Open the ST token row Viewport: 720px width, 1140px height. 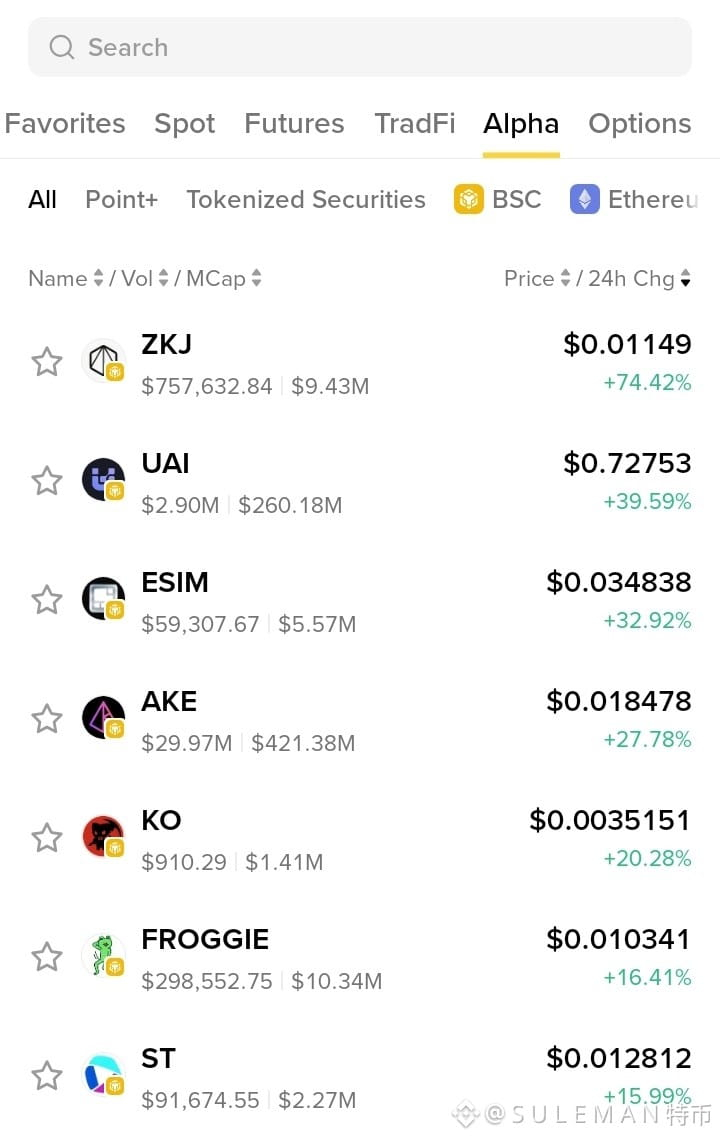coord(360,1077)
